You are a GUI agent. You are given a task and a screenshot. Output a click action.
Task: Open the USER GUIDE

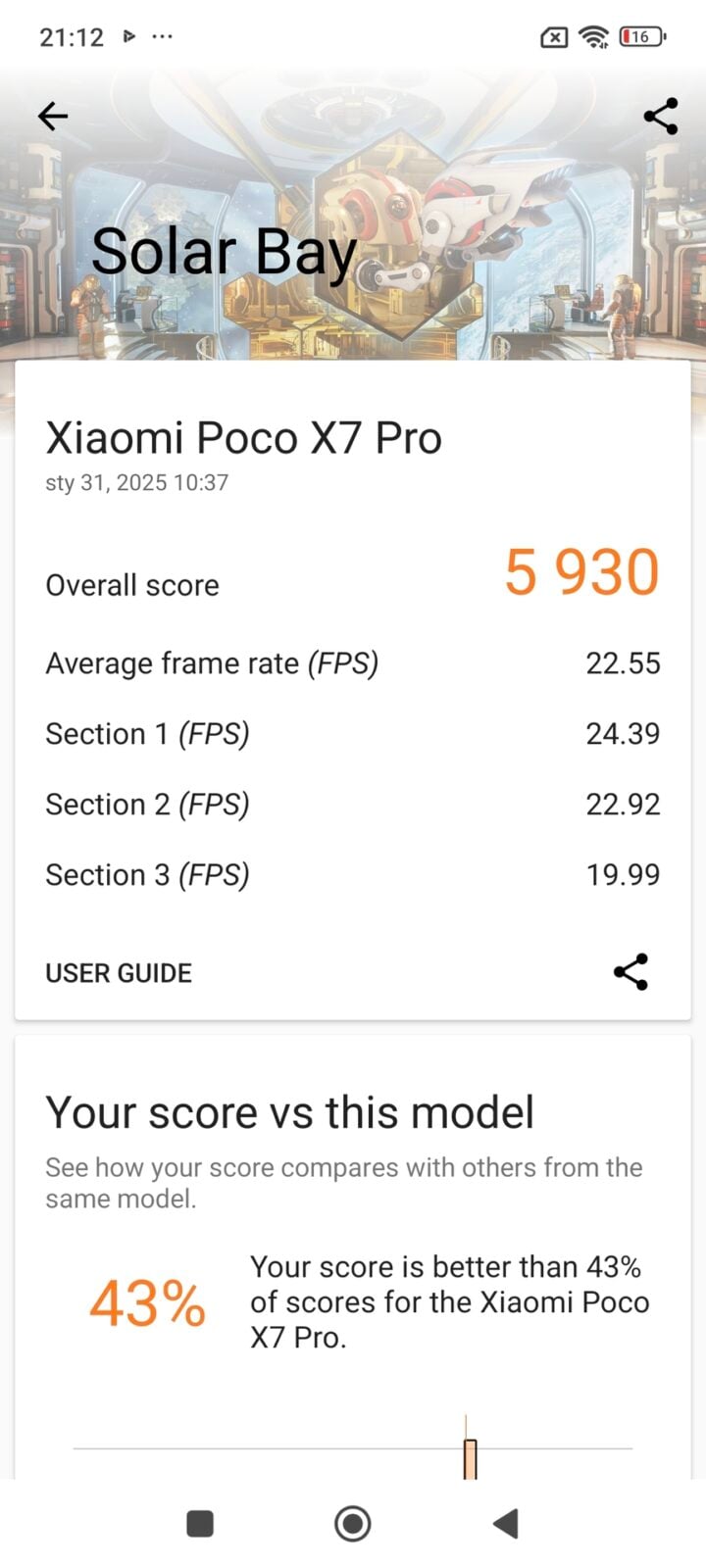[x=119, y=973]
